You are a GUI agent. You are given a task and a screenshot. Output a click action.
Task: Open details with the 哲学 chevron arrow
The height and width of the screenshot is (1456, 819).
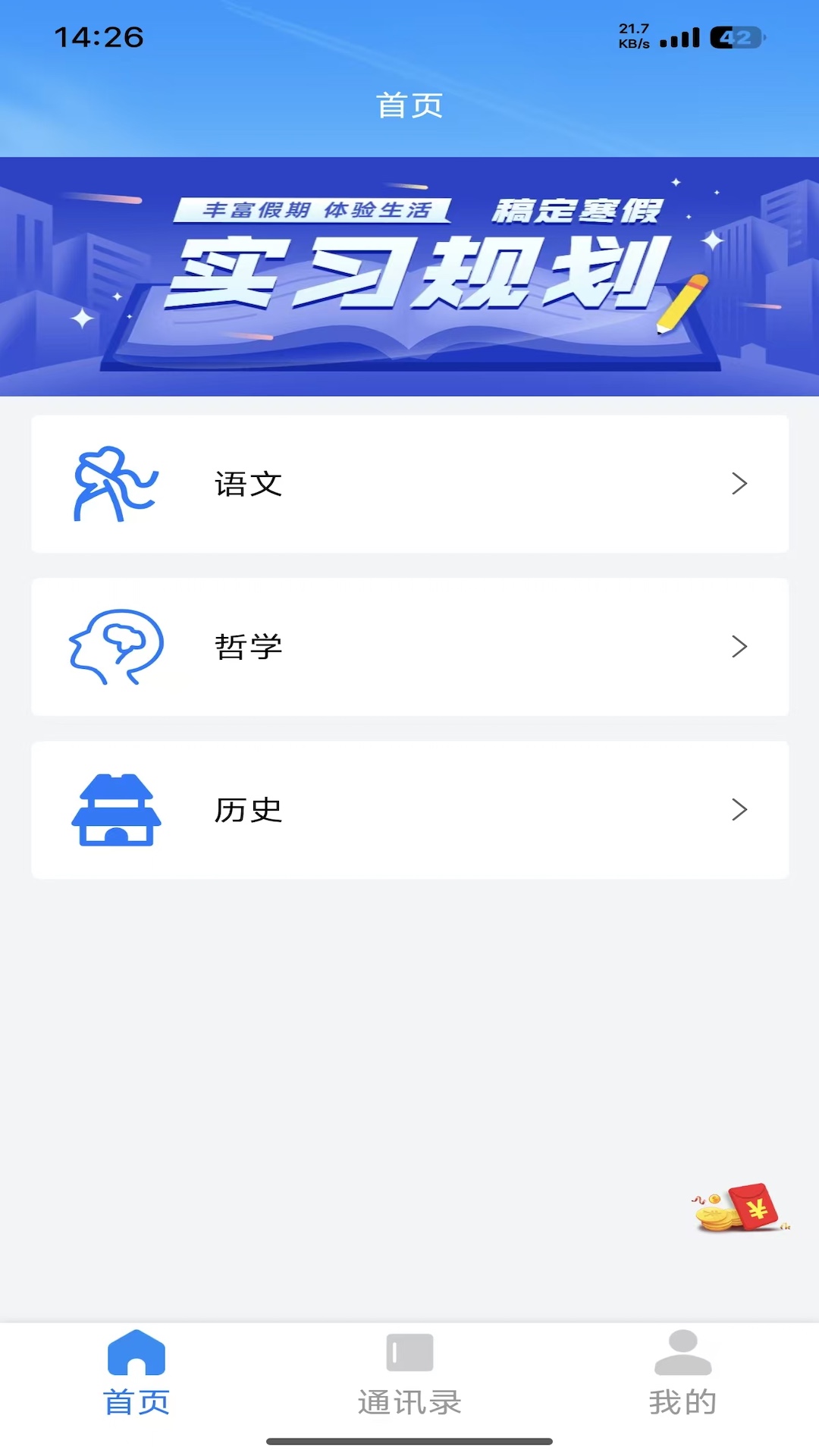[x=740, y=647]
